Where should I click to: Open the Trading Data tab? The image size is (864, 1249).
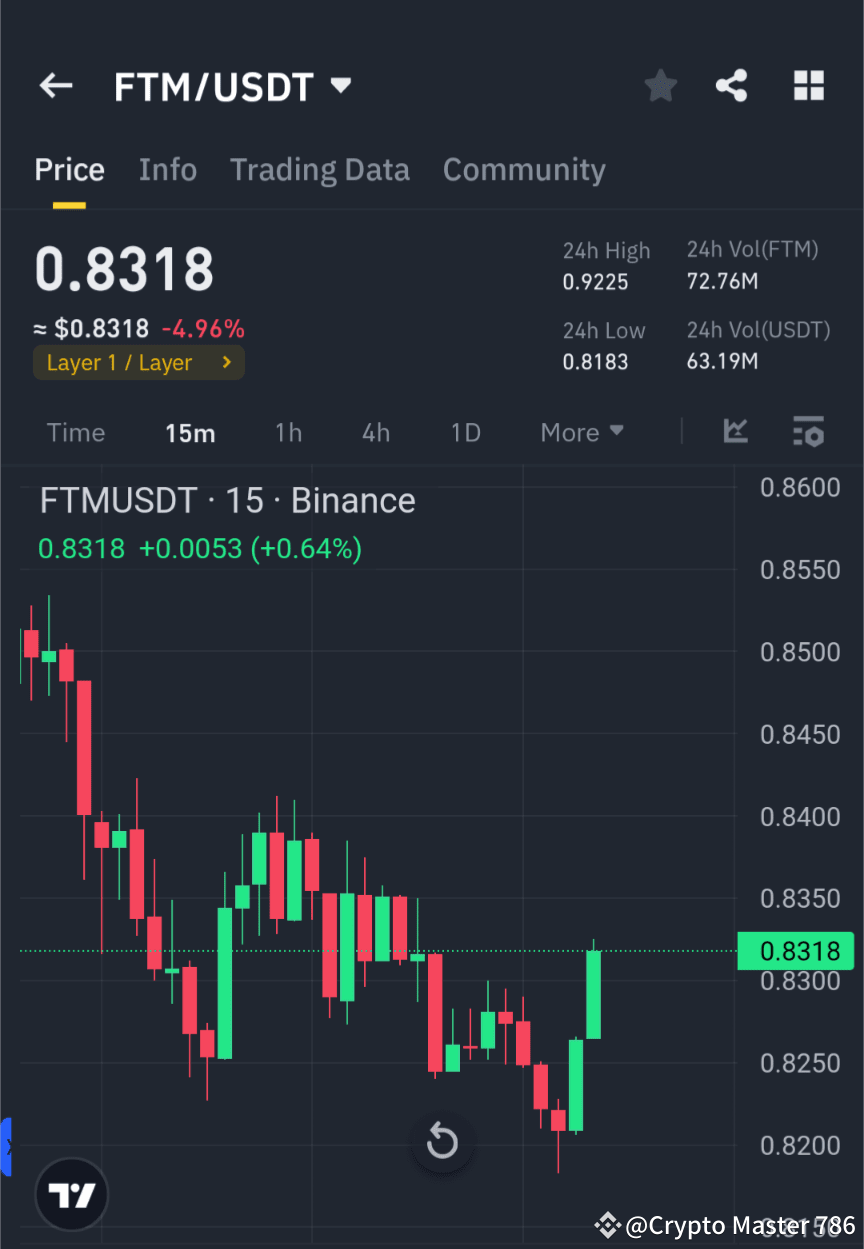click(319, 170)
